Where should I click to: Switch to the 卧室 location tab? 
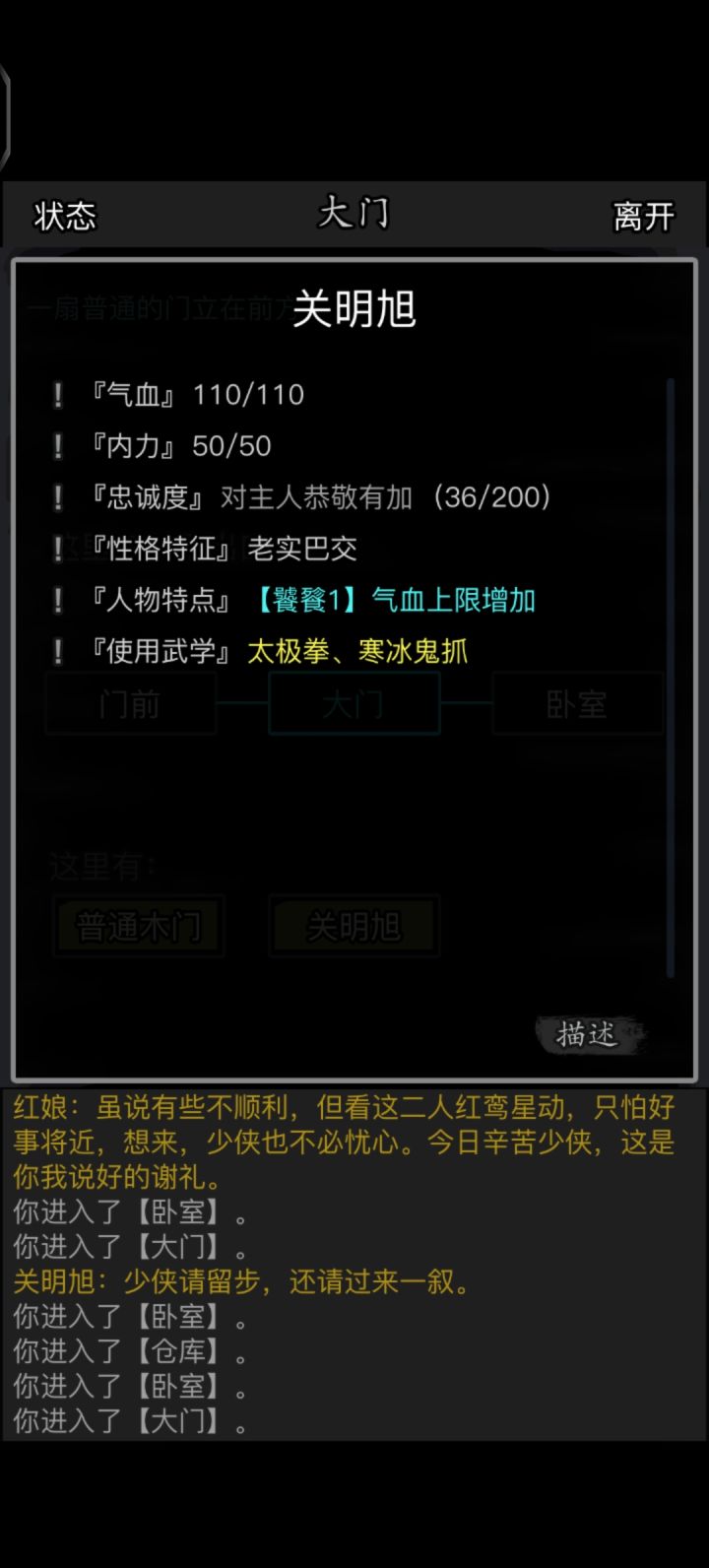(575, 704)
